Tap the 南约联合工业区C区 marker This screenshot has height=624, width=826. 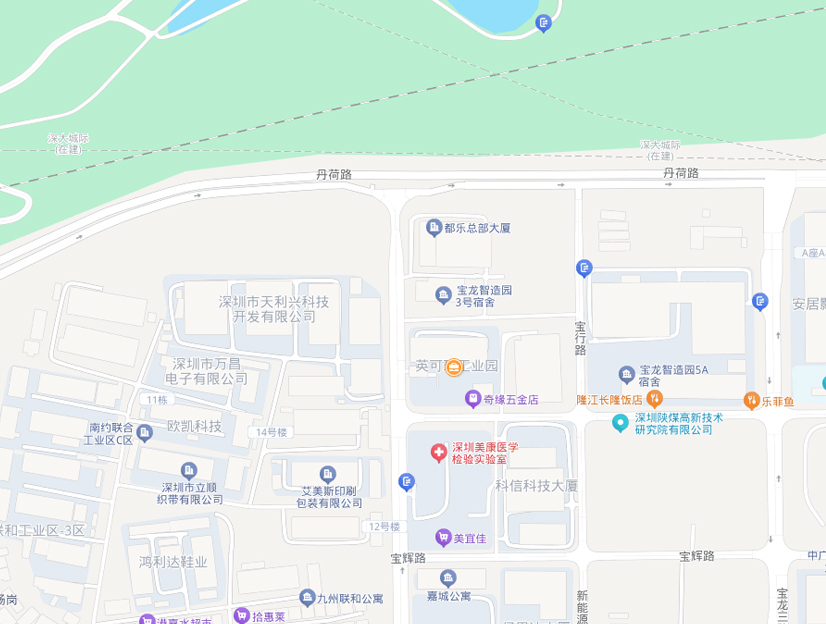click(145, 433)
